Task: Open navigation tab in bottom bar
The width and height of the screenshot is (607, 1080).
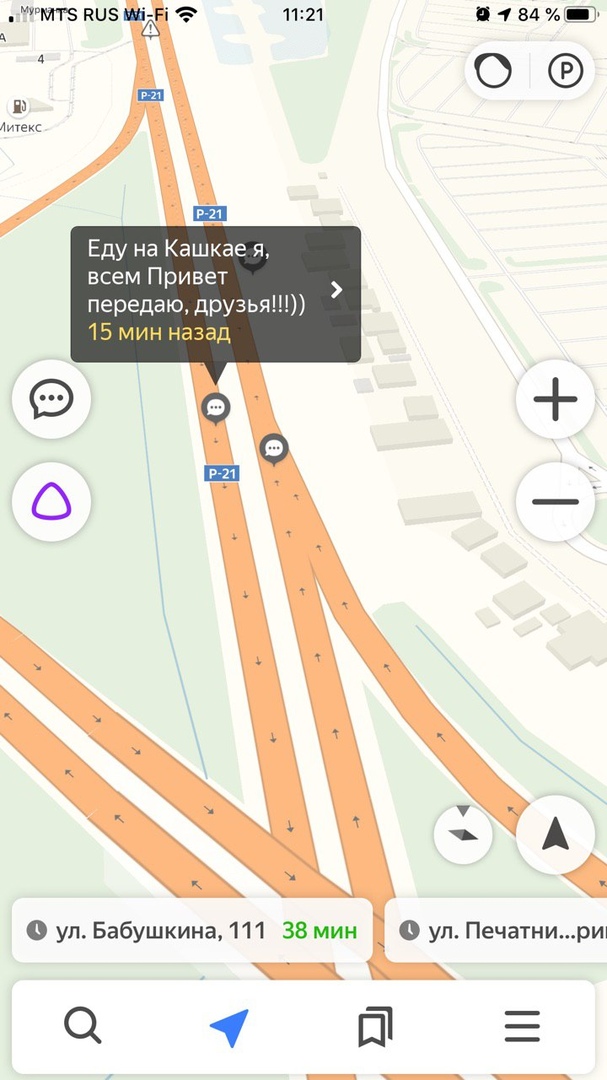Action: (x=229, y=1027)
